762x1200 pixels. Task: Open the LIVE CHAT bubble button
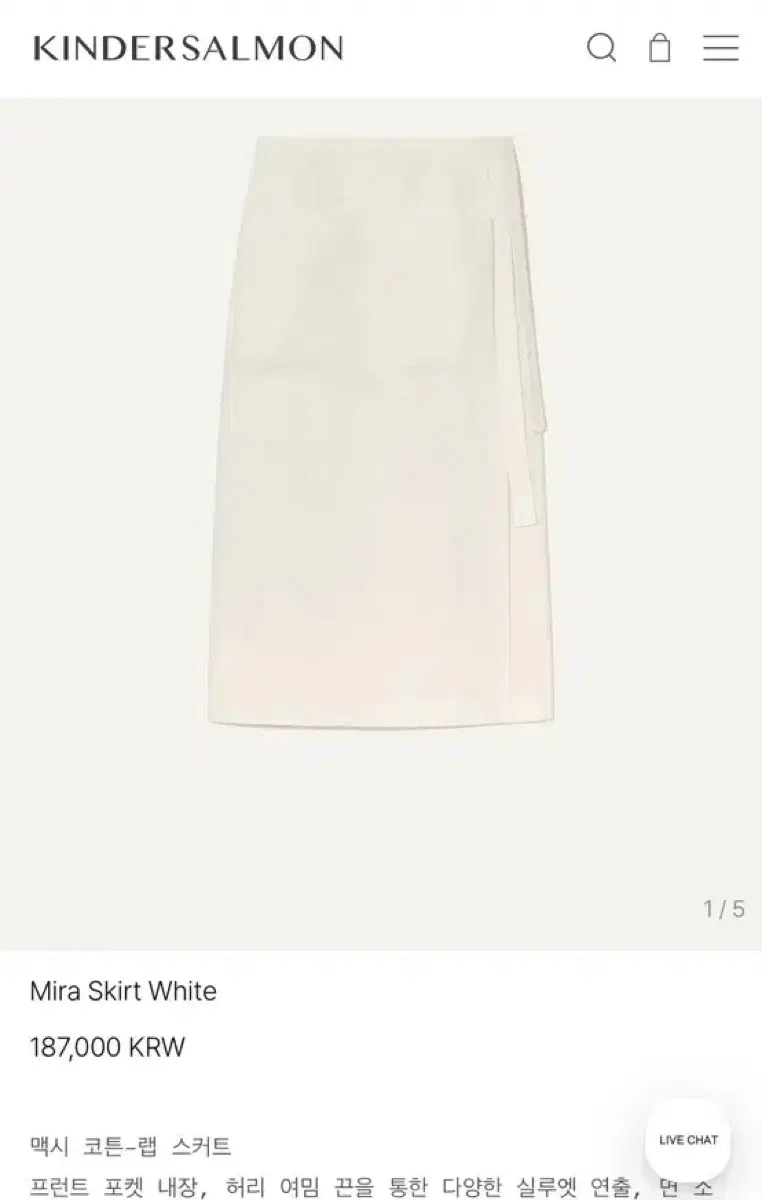(x=688, y=1139)
